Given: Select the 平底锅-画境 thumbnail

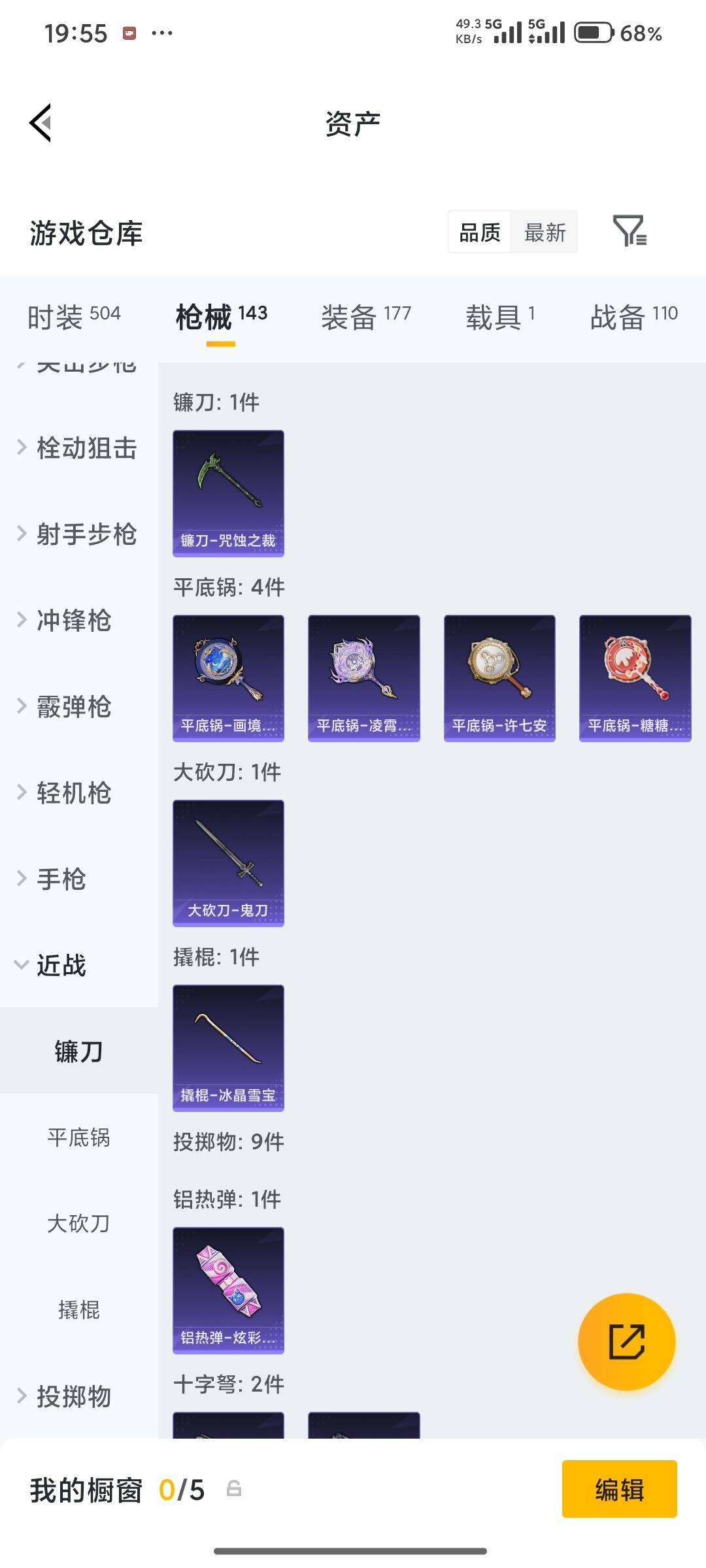Looking at the screenshot, I should click(228, 677).
